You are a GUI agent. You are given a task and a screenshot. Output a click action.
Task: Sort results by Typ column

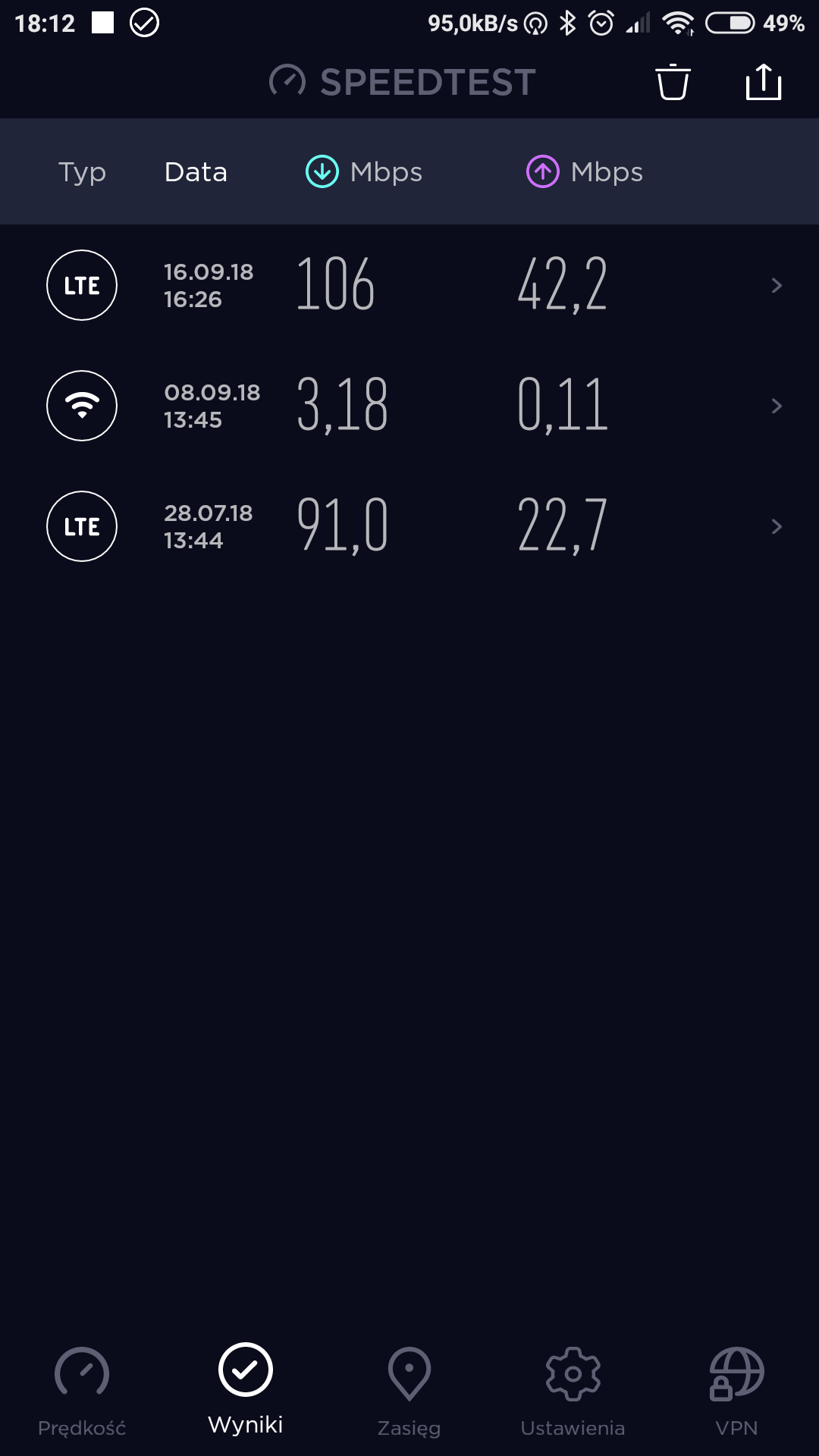pos(82,172)
